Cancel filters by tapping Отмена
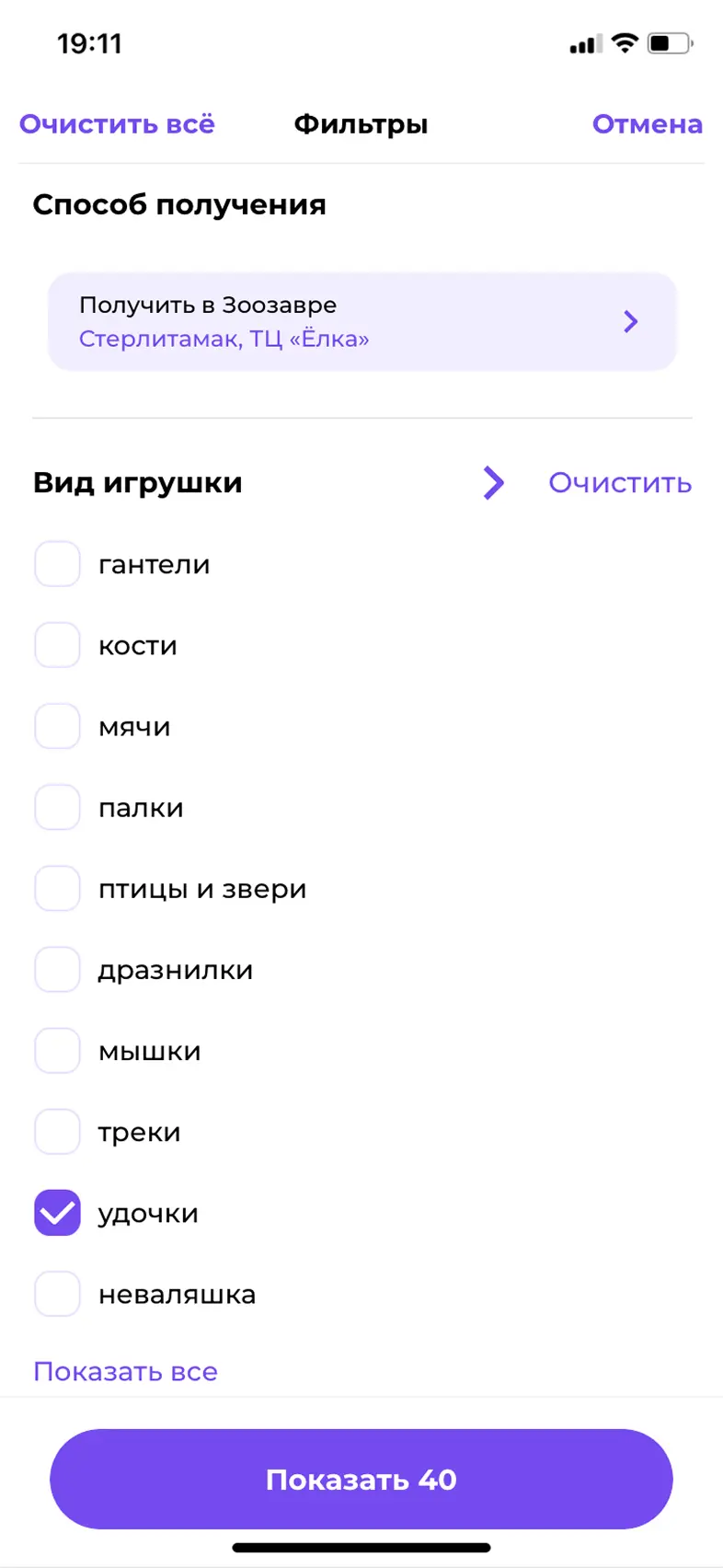The width and height of the screenshot is (723, 1568). pyautogui.click(x=647, y=124)
